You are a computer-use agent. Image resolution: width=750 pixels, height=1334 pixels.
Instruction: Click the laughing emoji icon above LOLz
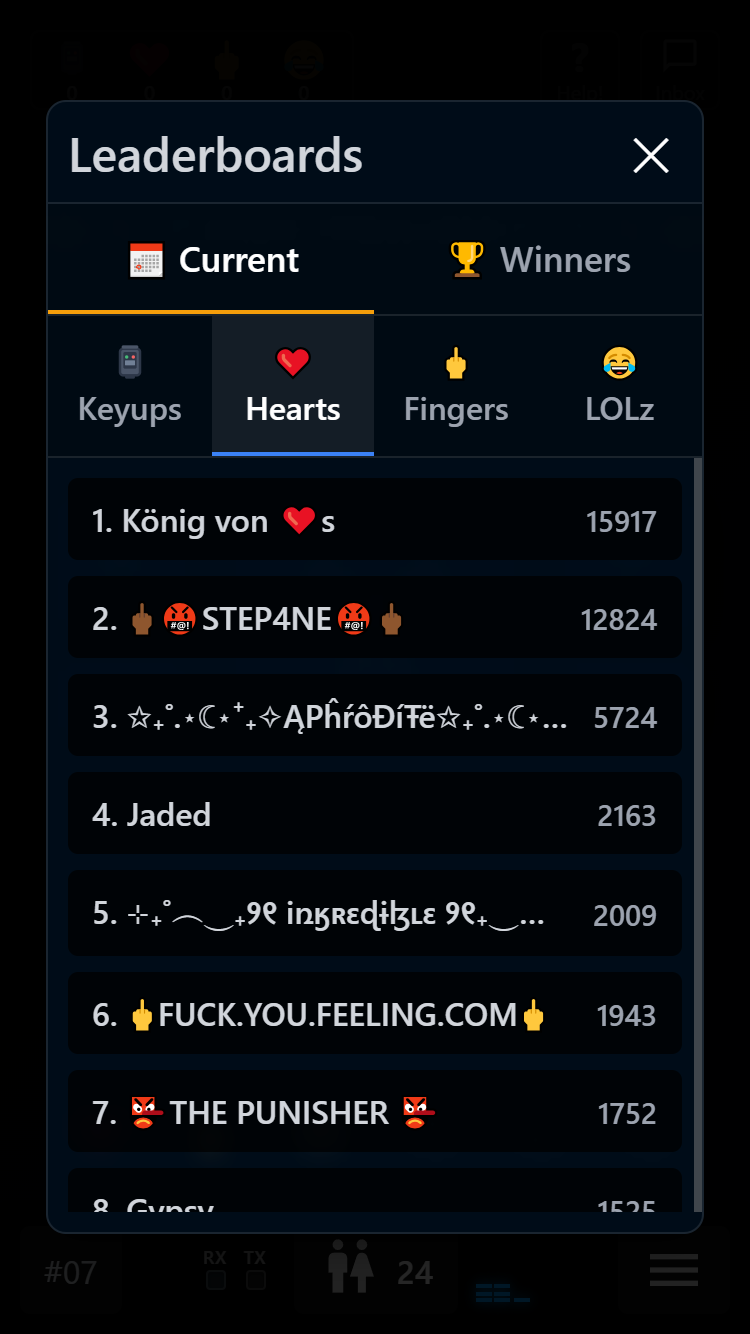coord(619,358)
